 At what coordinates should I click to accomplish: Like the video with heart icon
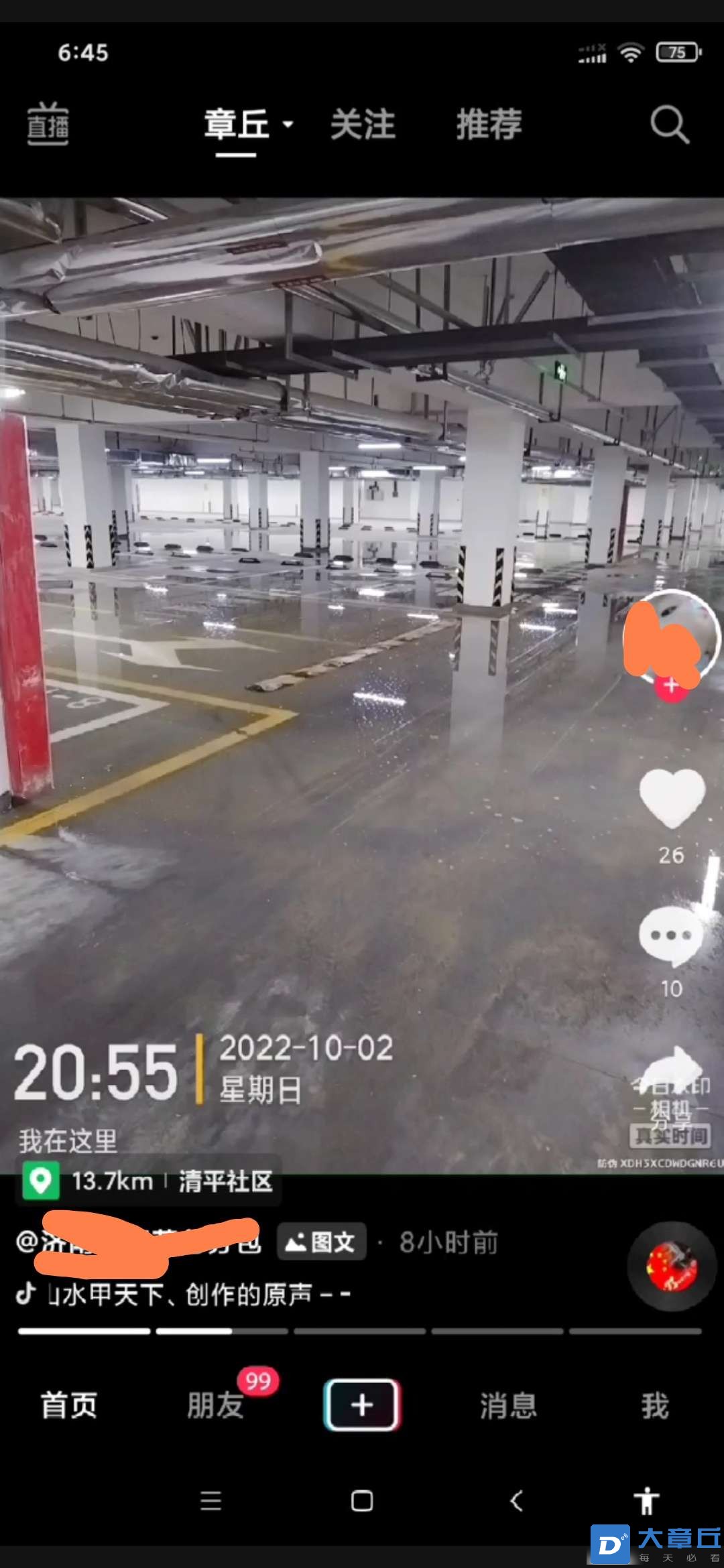point(672,797)
